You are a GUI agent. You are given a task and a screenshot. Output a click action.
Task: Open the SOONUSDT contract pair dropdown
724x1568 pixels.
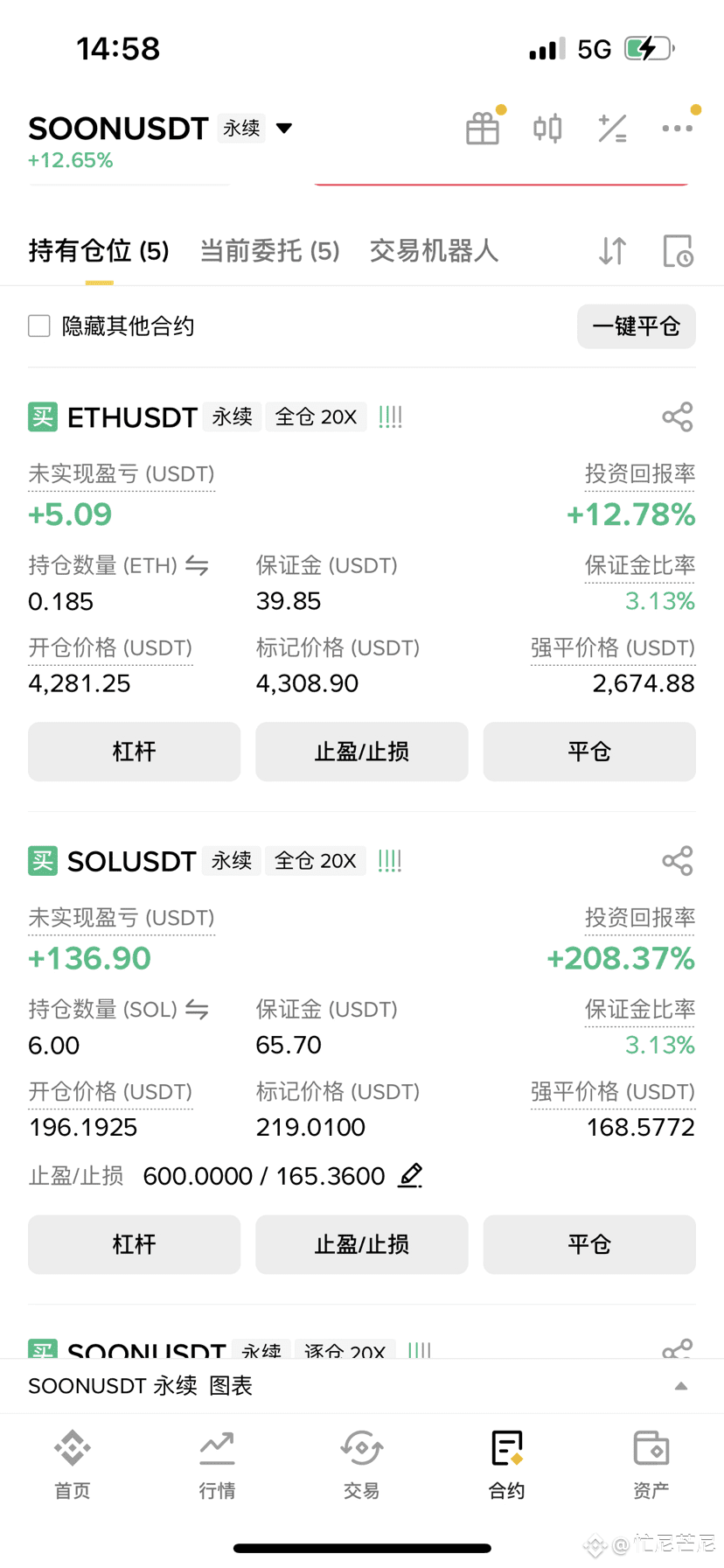point(283,129)
